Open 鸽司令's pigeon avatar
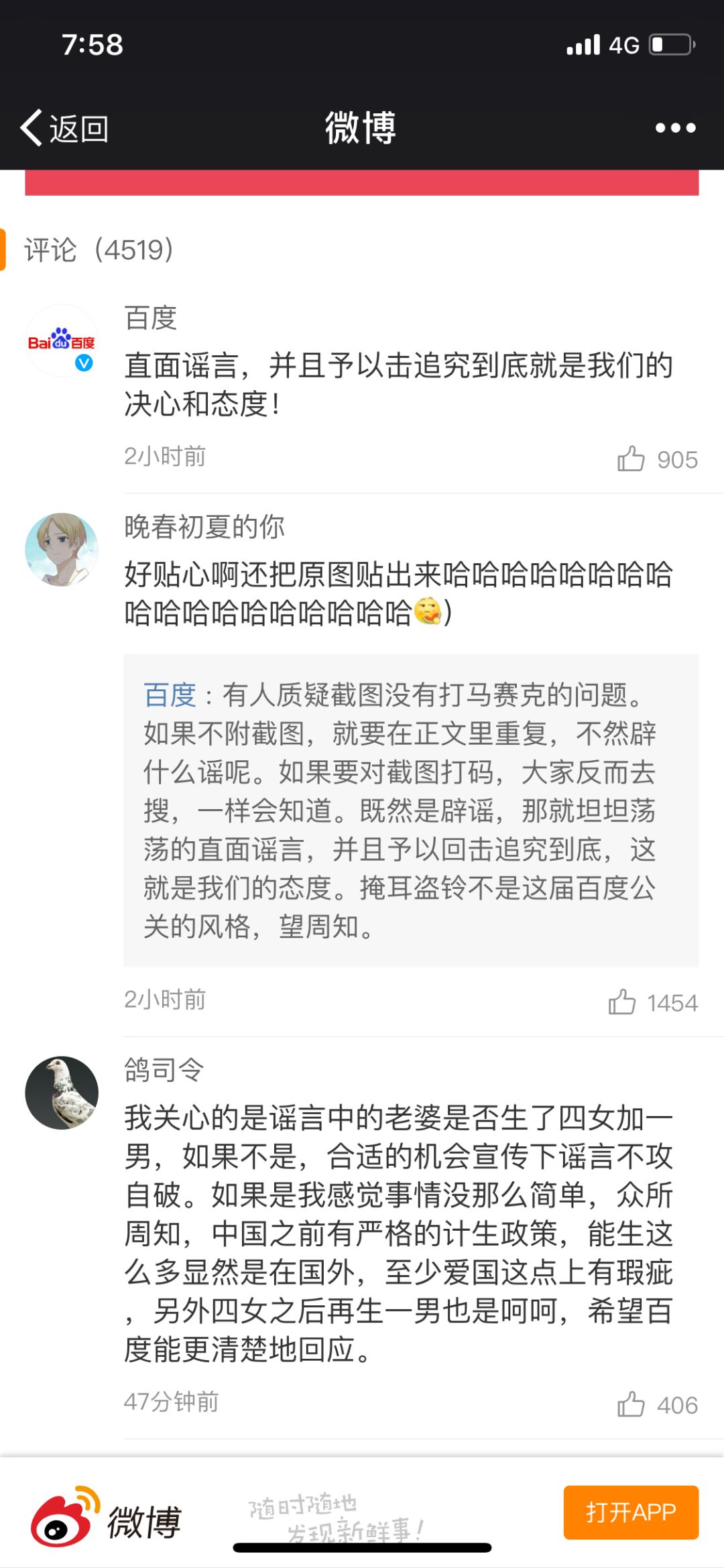This screenshot has height=1568, width=724. [62, 1093]
